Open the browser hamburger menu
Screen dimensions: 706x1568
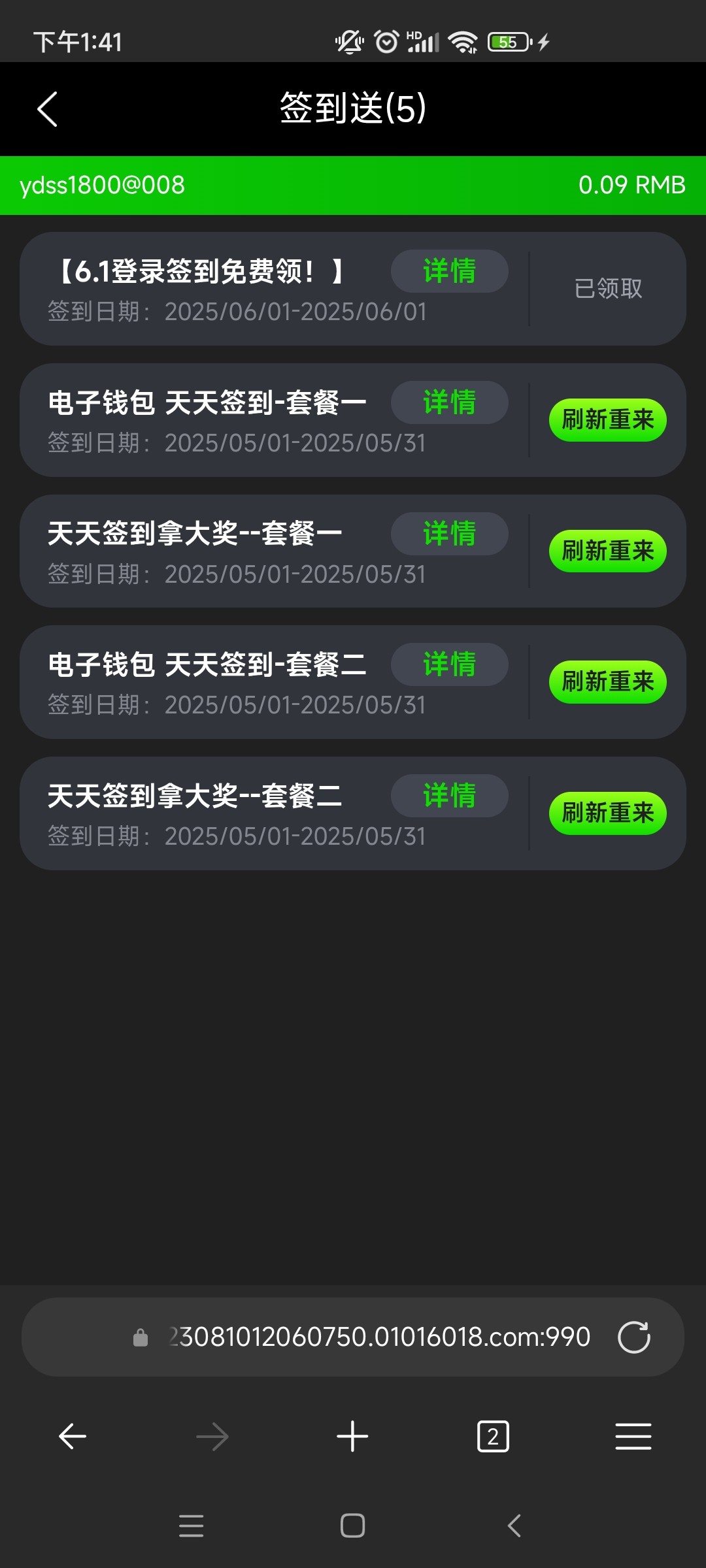pyautogui.click(x=633, y=1437)
